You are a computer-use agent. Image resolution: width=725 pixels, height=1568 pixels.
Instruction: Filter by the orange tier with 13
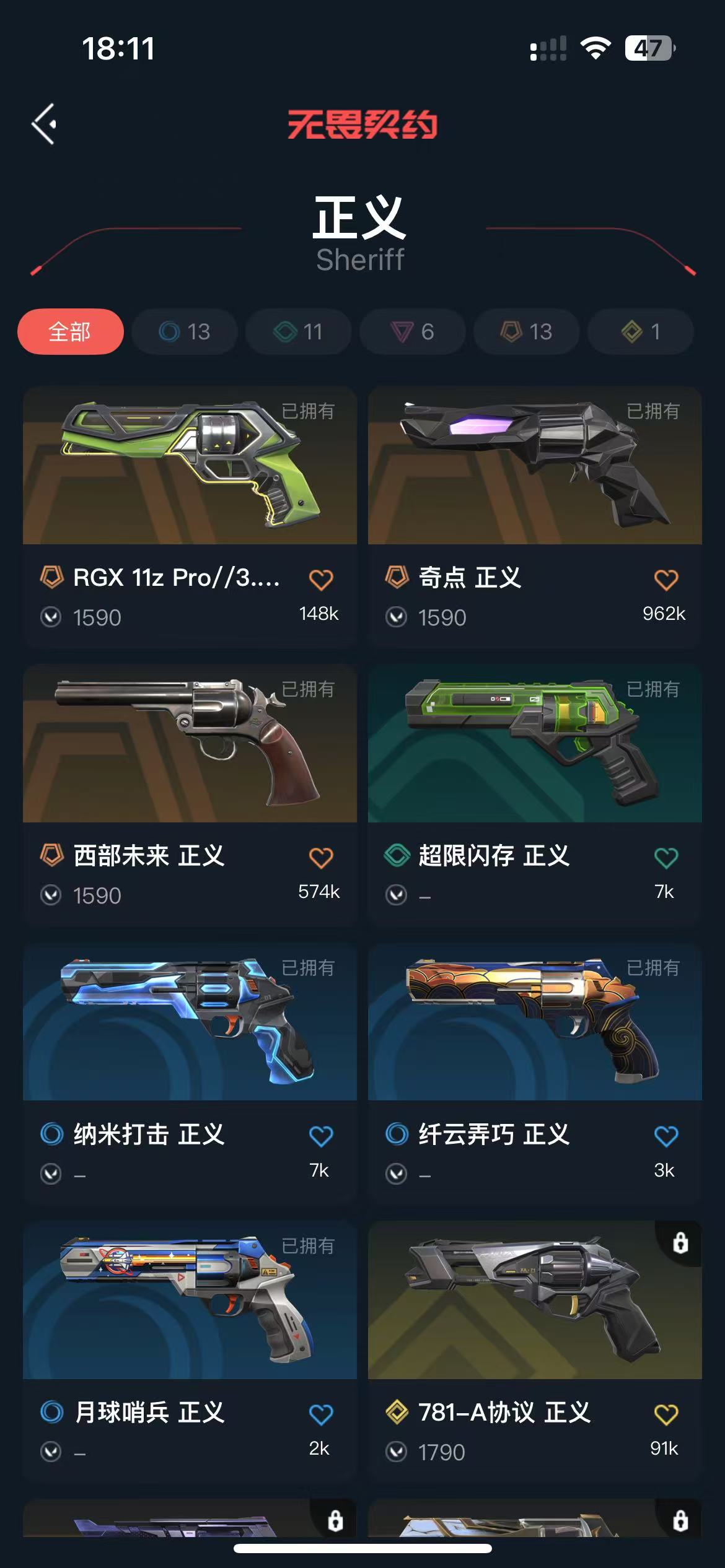527,332
